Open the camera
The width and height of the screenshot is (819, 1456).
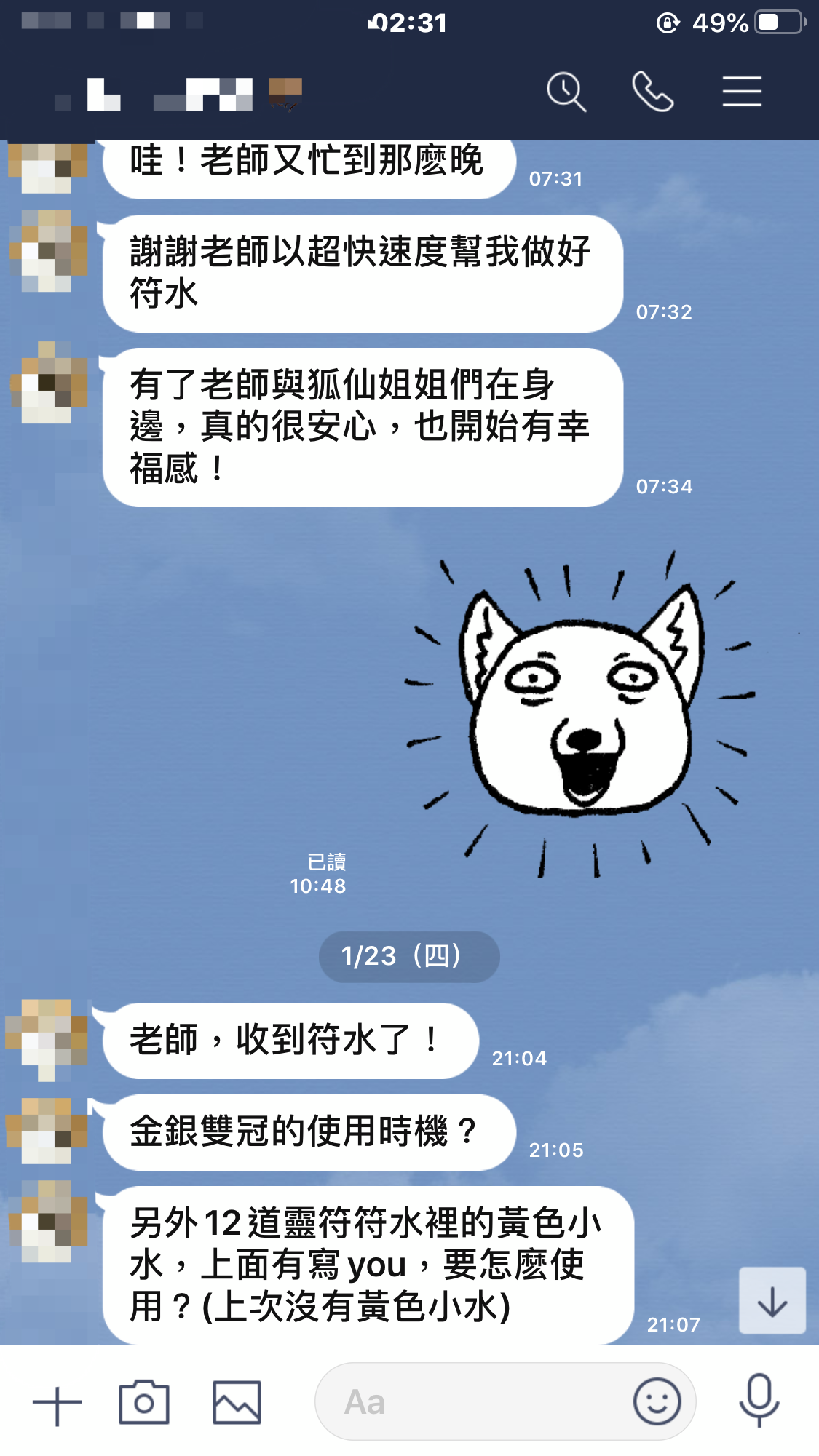[144, 1402]
